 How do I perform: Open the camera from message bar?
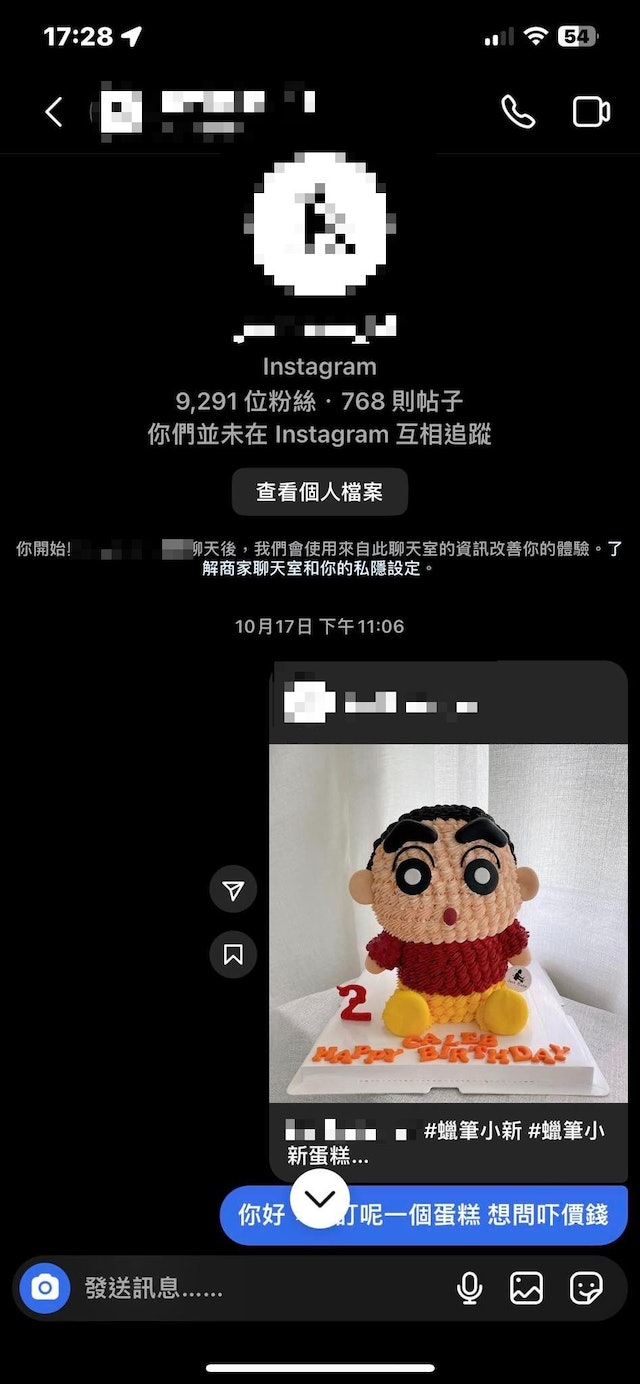[45, 1288]
